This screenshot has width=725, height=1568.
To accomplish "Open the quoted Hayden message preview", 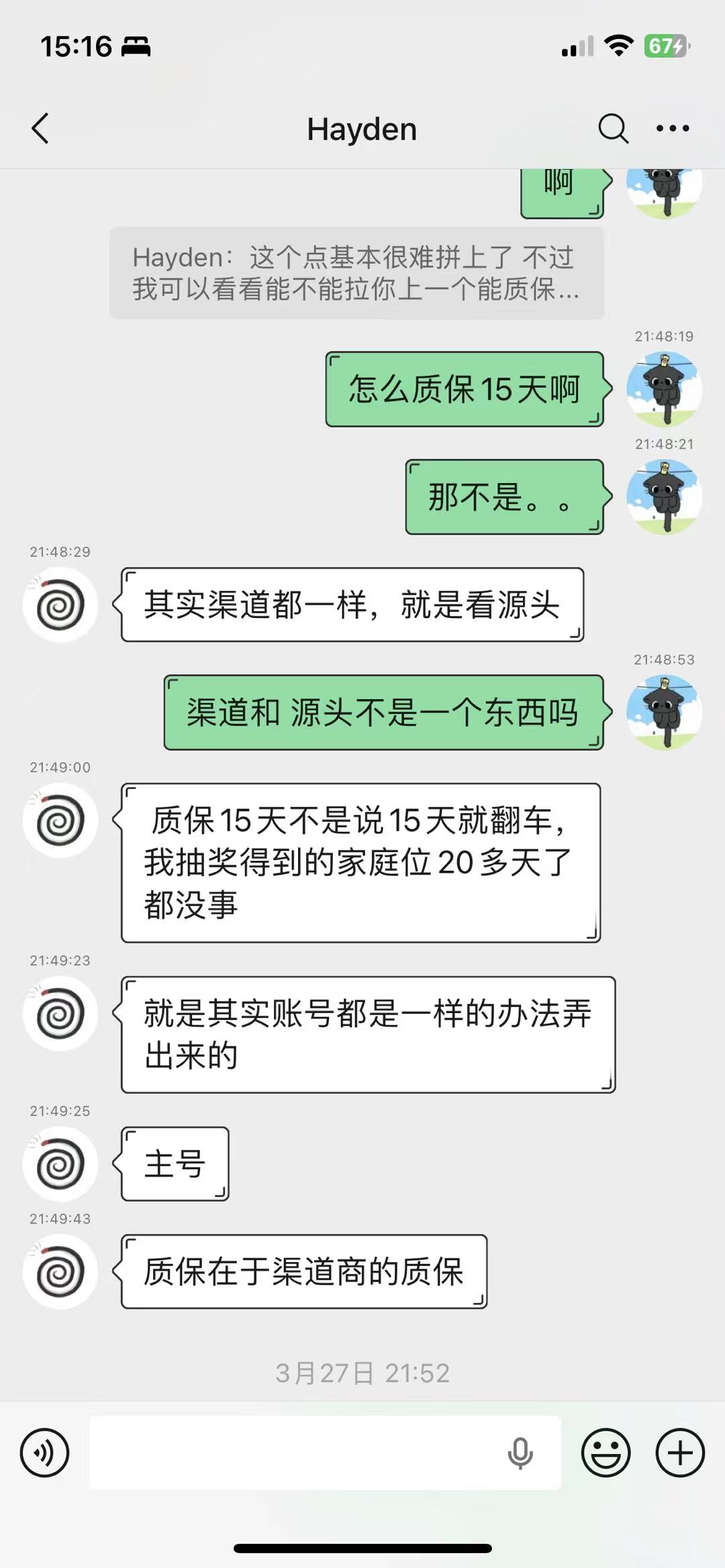I will click(x=356, y=273).
